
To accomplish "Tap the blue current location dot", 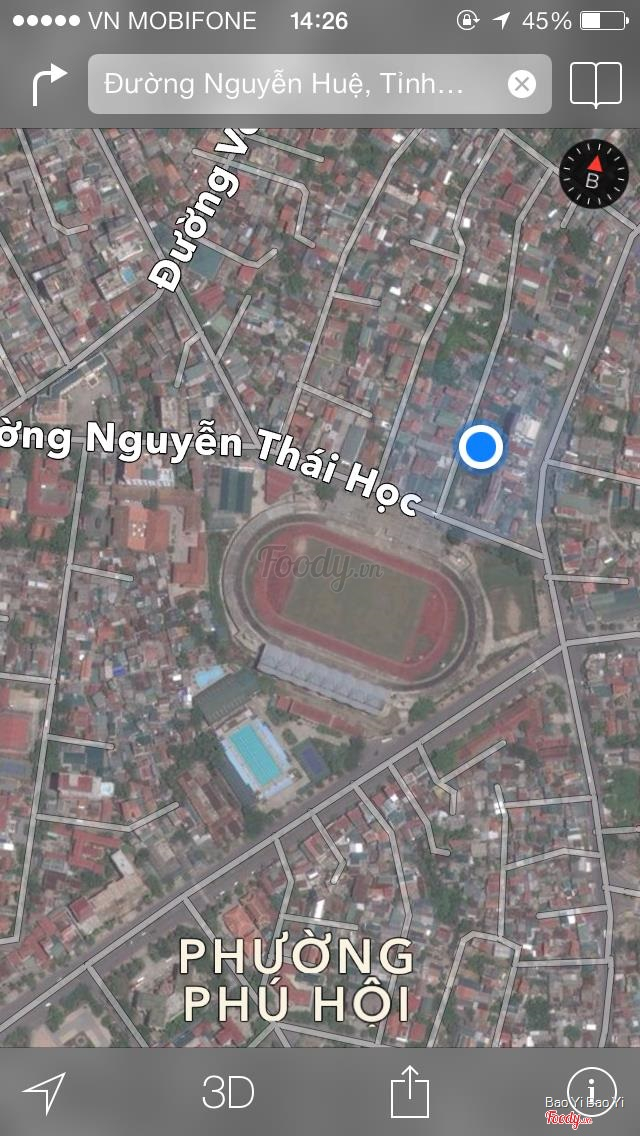I will (x=481, y=446).
